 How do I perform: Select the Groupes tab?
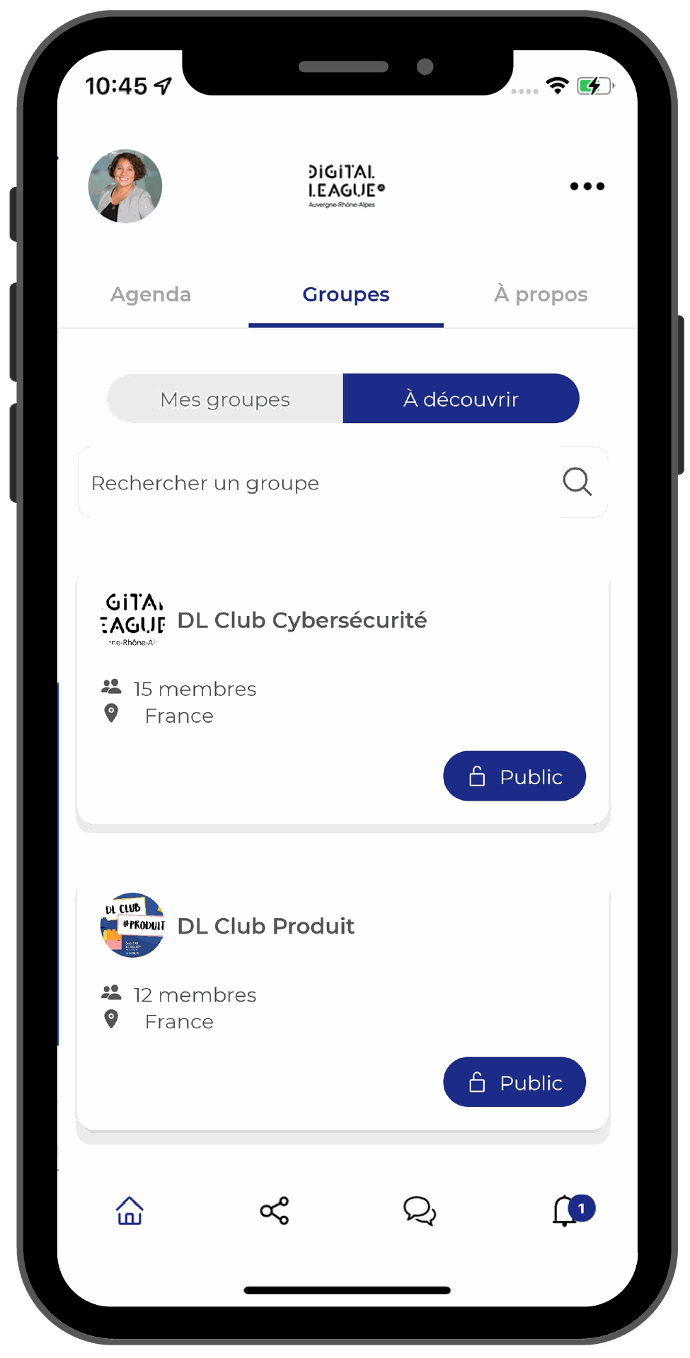(346, 295)
